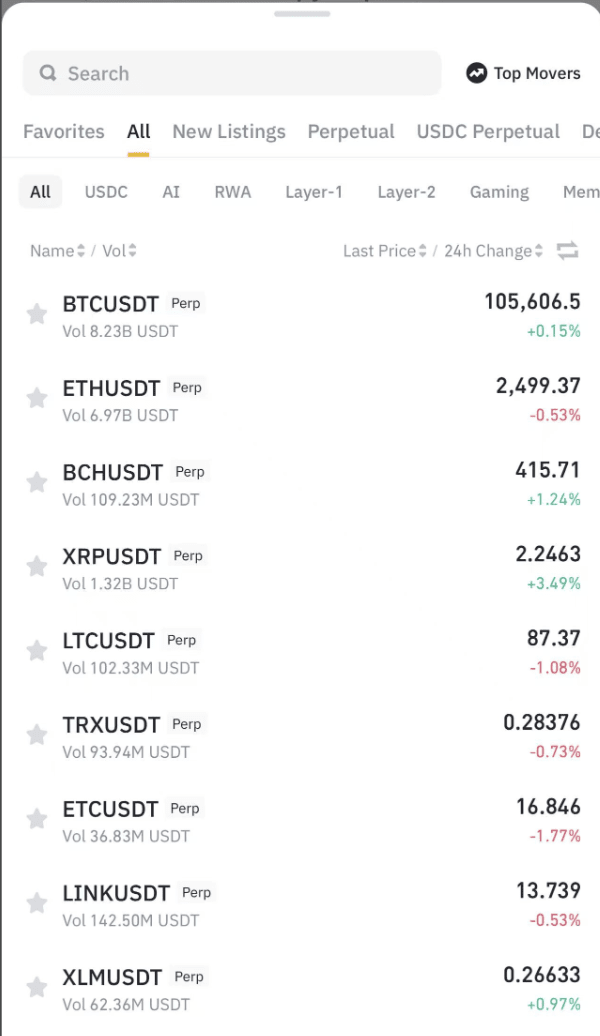Switch to the USDC Perpetual tab
The width and height of the screenshot is (600, 1036).
tap(488, 131)
